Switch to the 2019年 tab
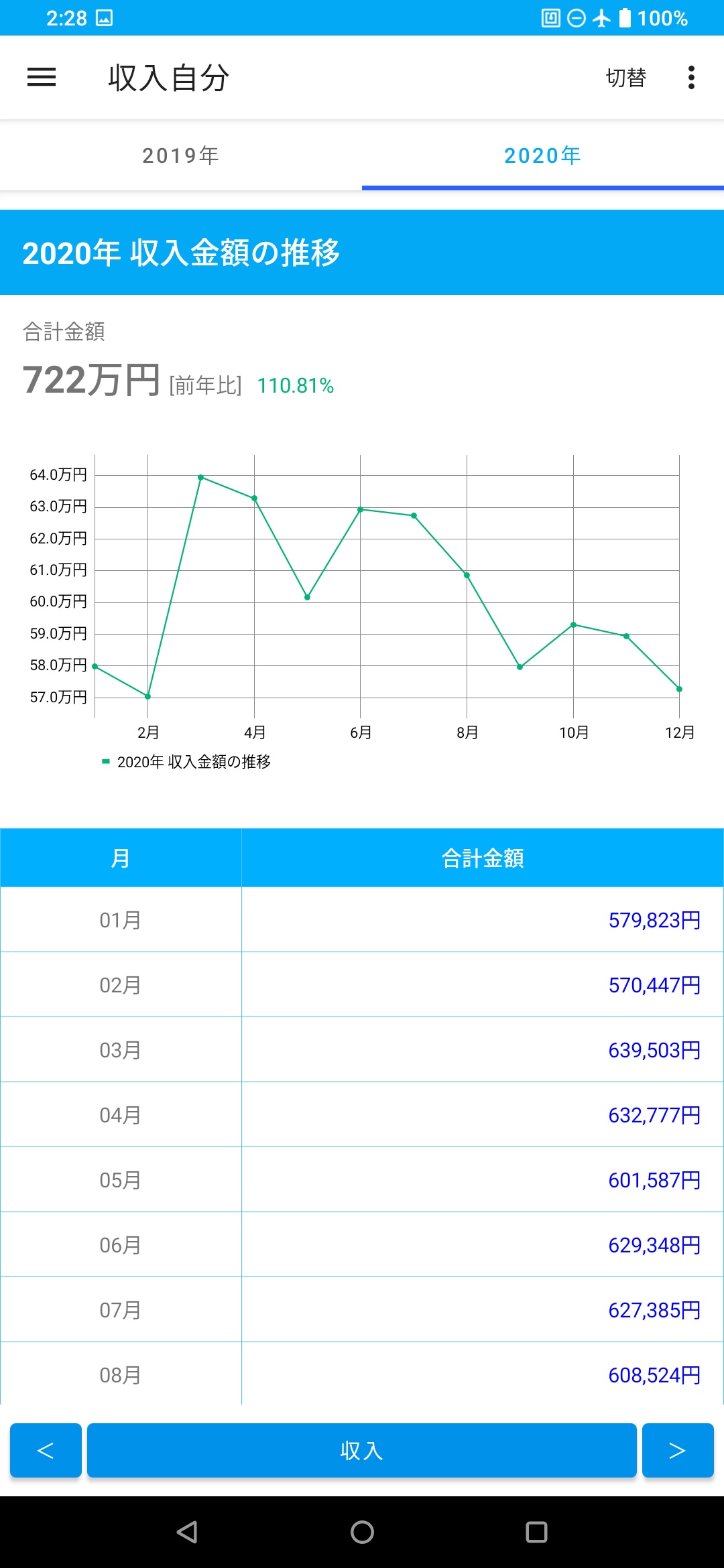This screenshot has height=1568, width=724. pos(181,155)
